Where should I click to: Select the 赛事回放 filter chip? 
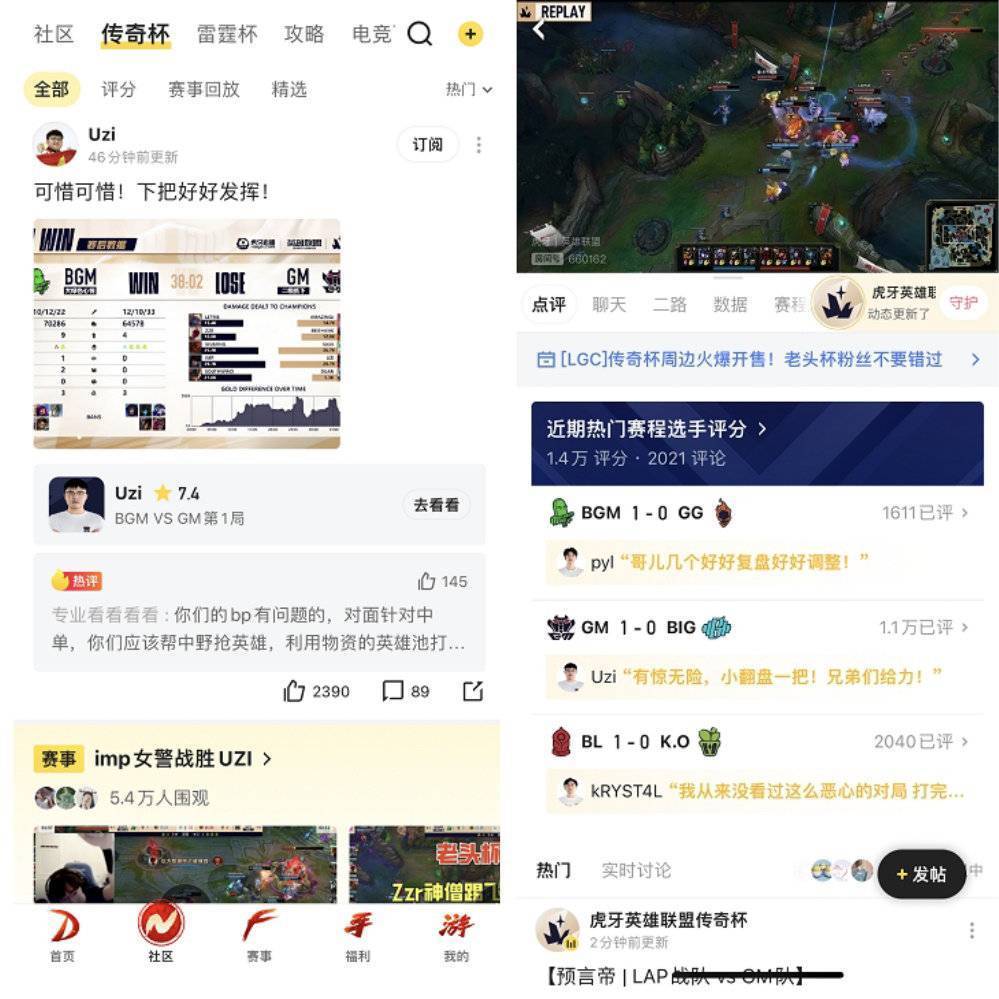[x=204, y=89]
